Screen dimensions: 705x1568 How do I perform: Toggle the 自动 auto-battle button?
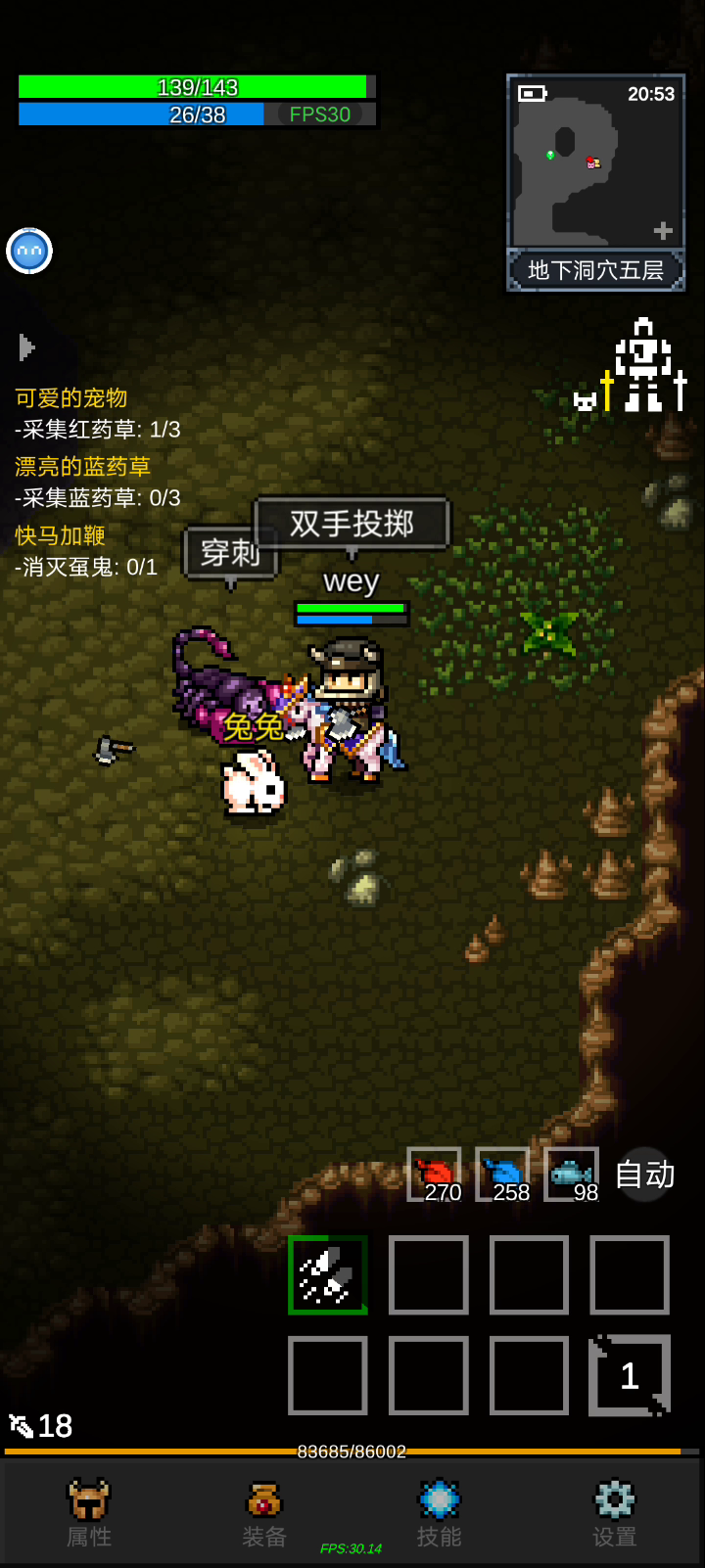tap(645, 1175)
